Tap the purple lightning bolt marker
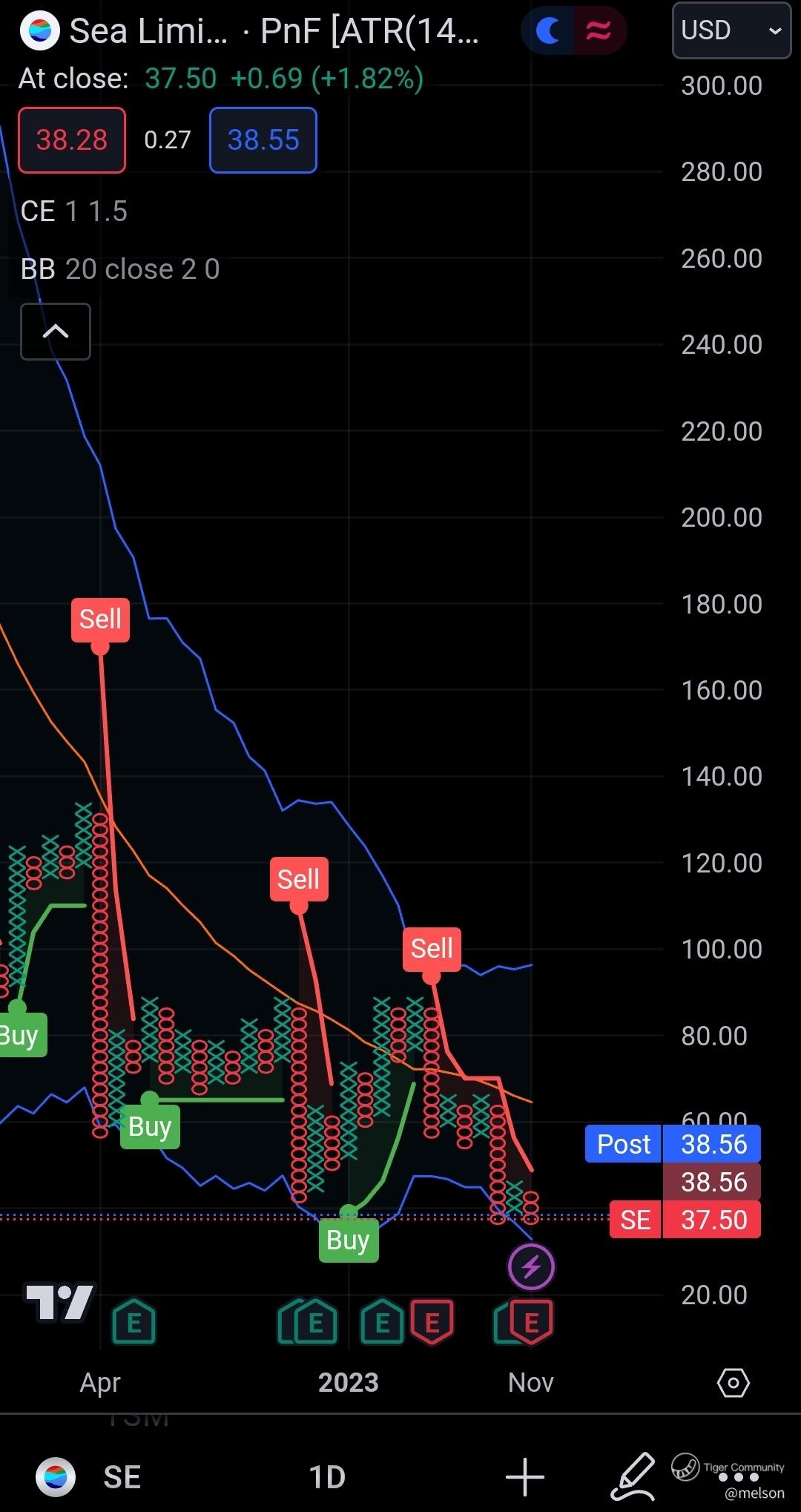The width and height of the screenshot is (801, 1512). tap(531, 1267)
